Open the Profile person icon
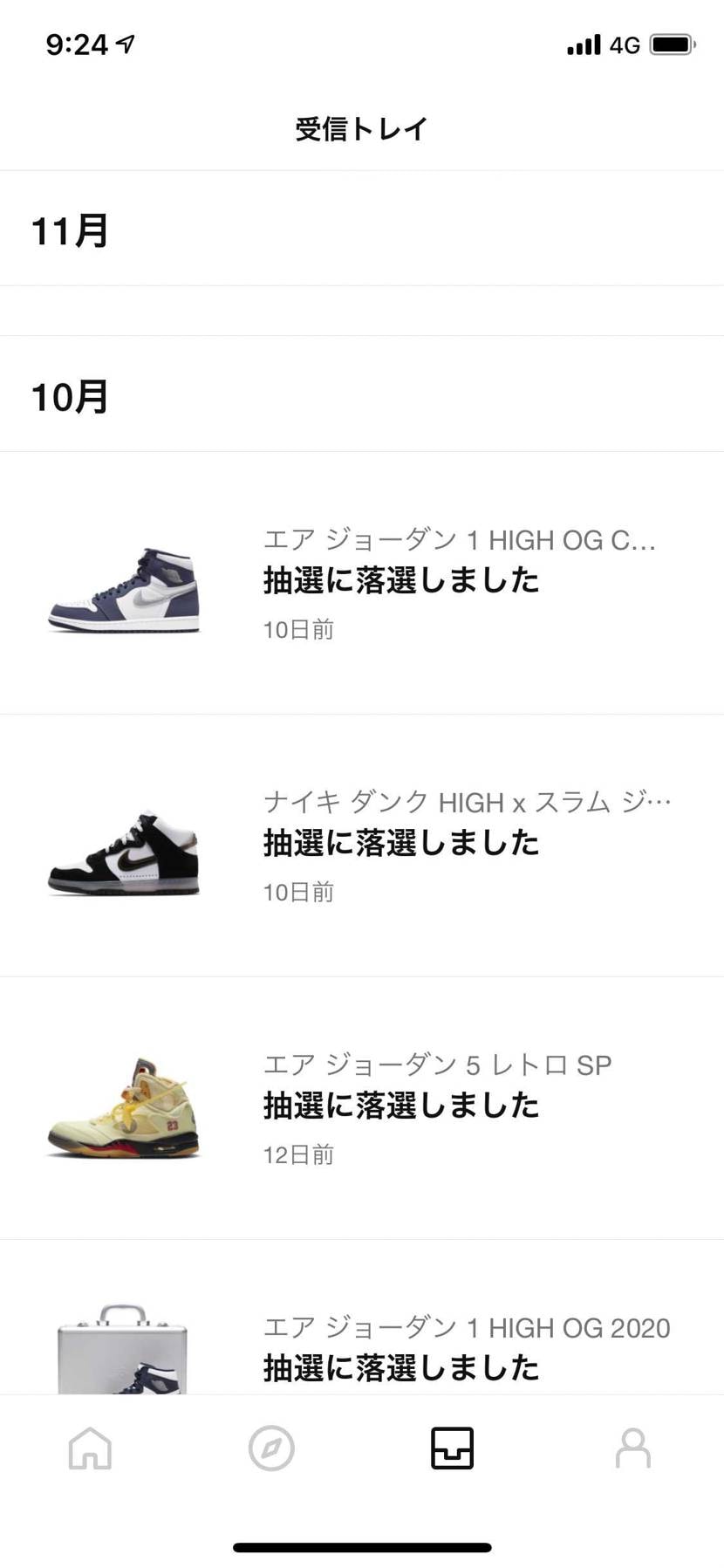 tap(632, 1448)
